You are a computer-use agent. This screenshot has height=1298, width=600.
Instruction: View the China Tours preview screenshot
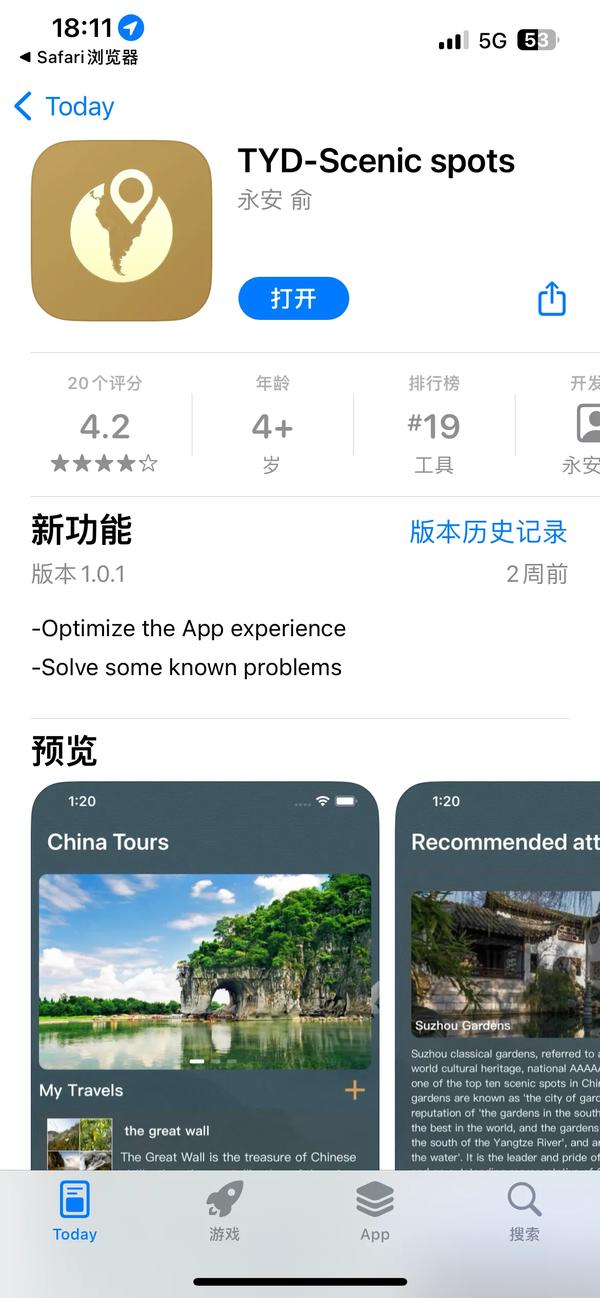pos(205,975)
